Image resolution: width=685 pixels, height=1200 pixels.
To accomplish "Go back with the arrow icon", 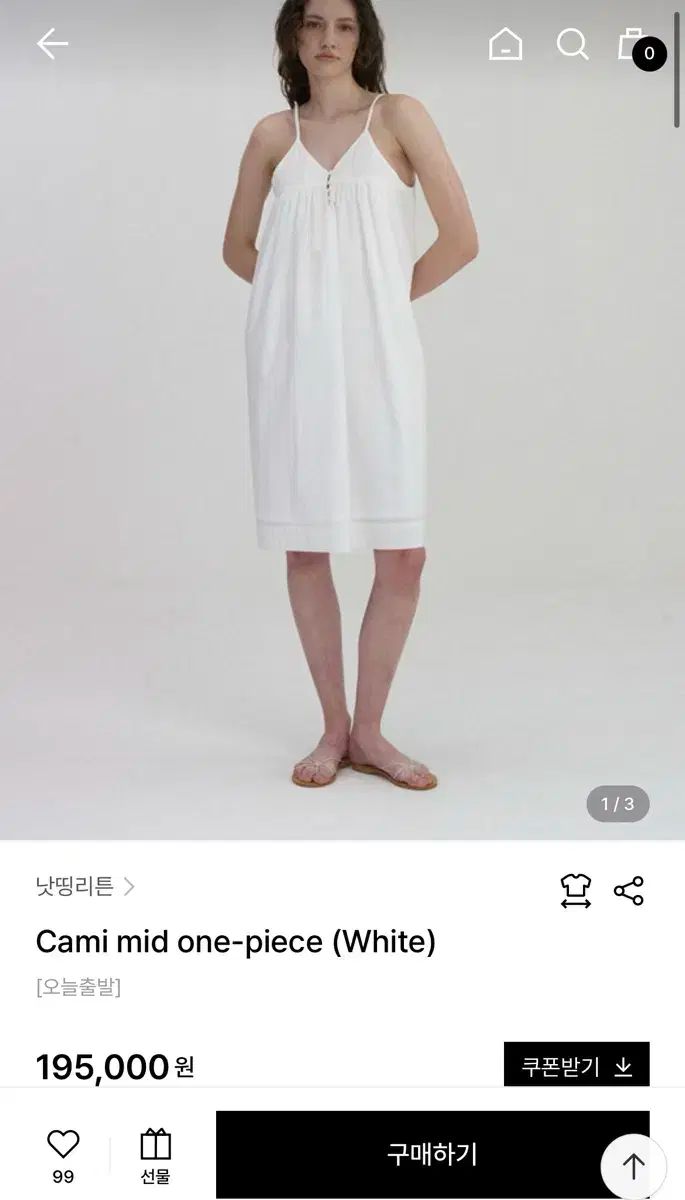I will 52,43.
